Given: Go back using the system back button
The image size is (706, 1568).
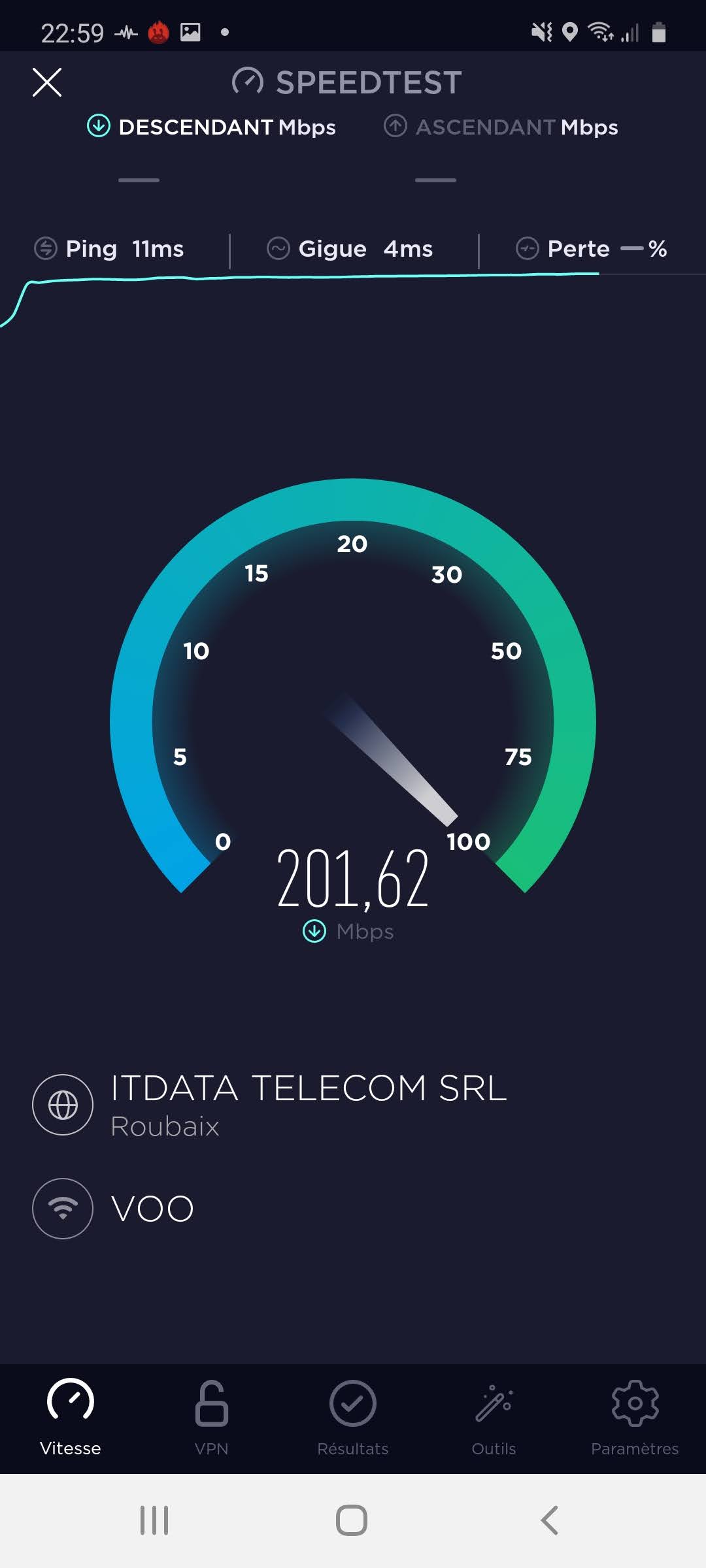Looking at the screenshot, I should (x=550, y=1520).
